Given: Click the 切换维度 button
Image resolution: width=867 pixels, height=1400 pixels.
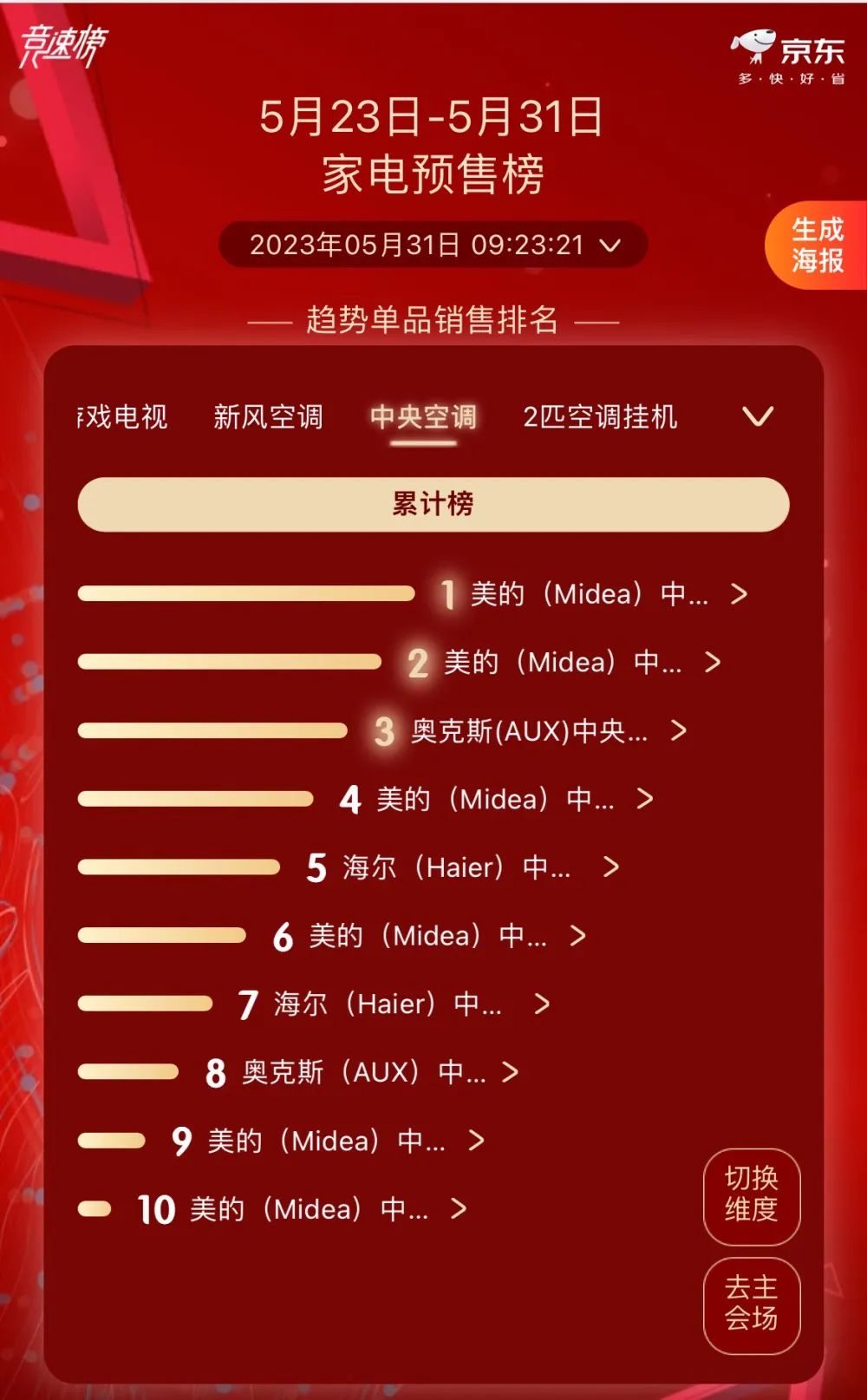Looking at the screenshot, I should click(x=751, y=1195).
